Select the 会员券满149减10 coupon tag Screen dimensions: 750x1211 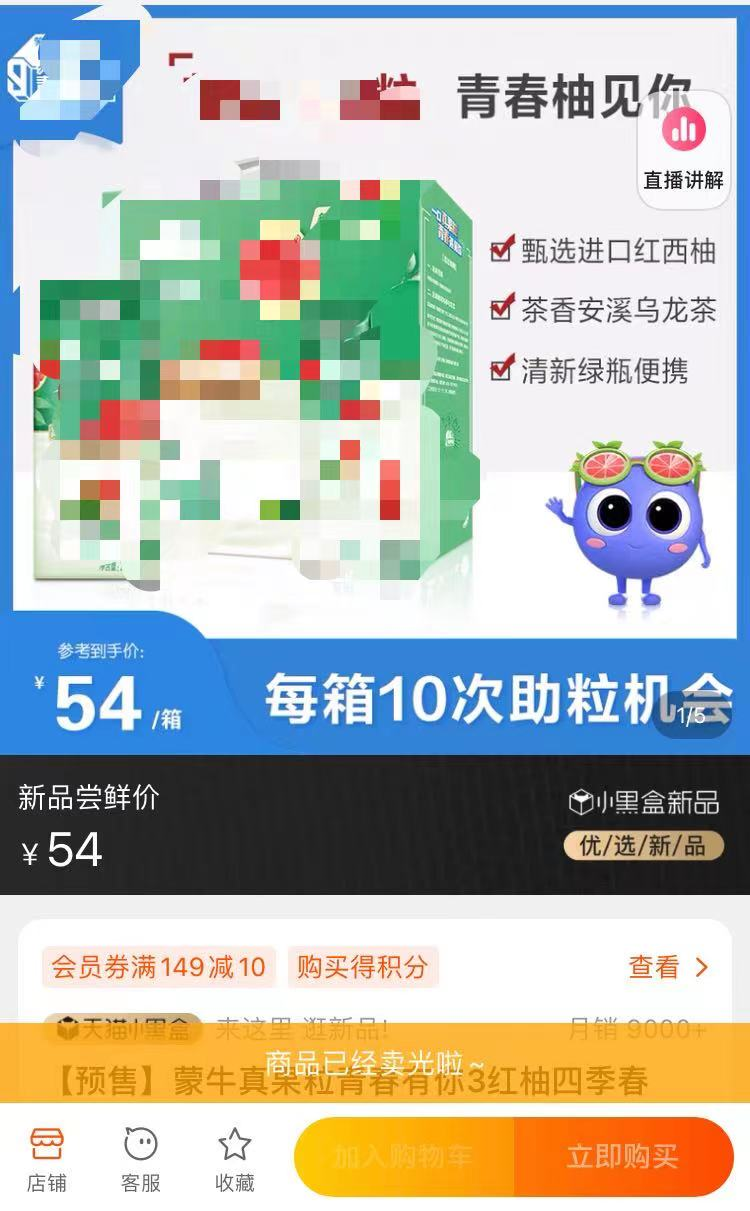(159, 967)
